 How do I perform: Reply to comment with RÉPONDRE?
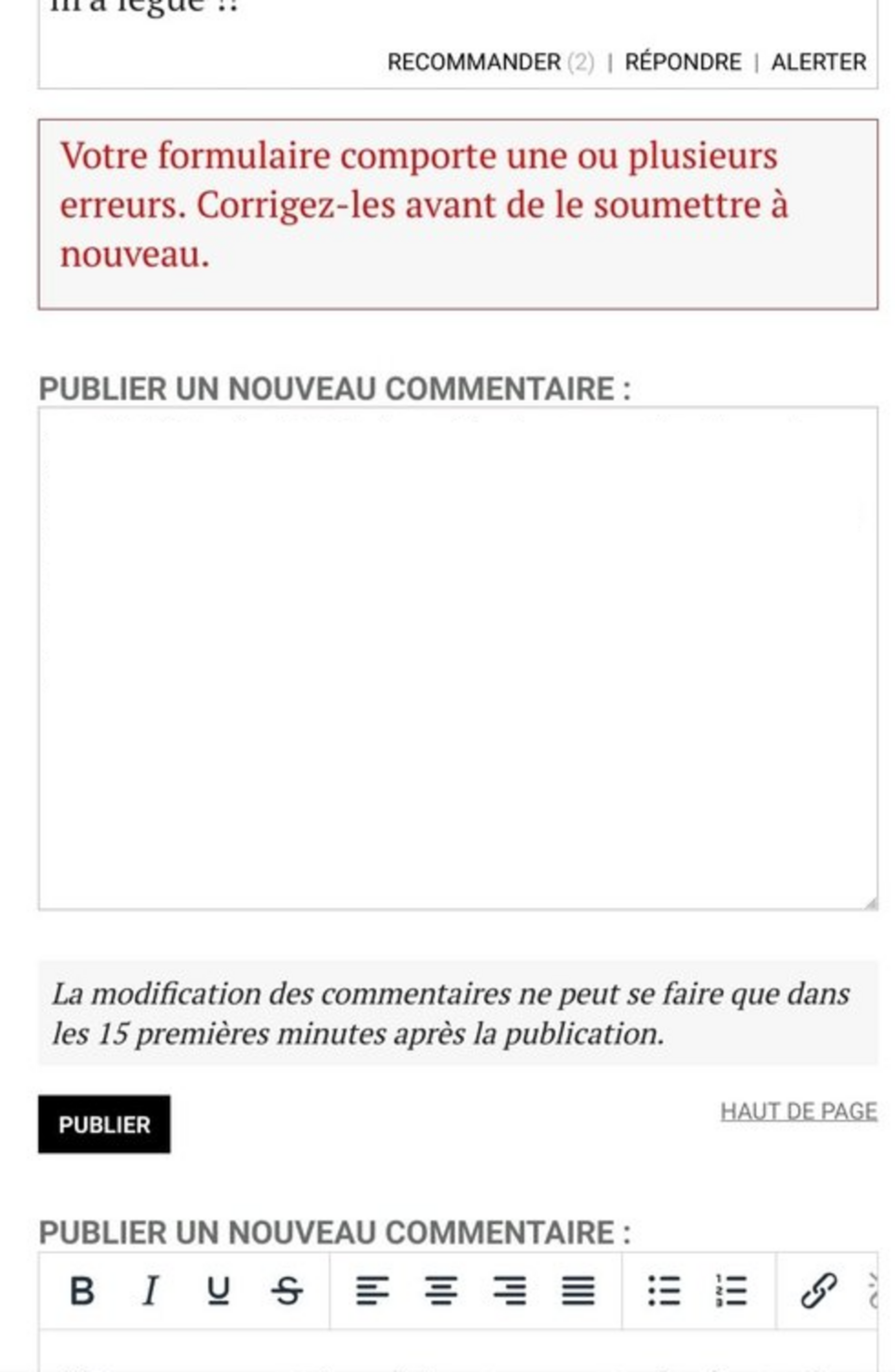tap(683, 62)
